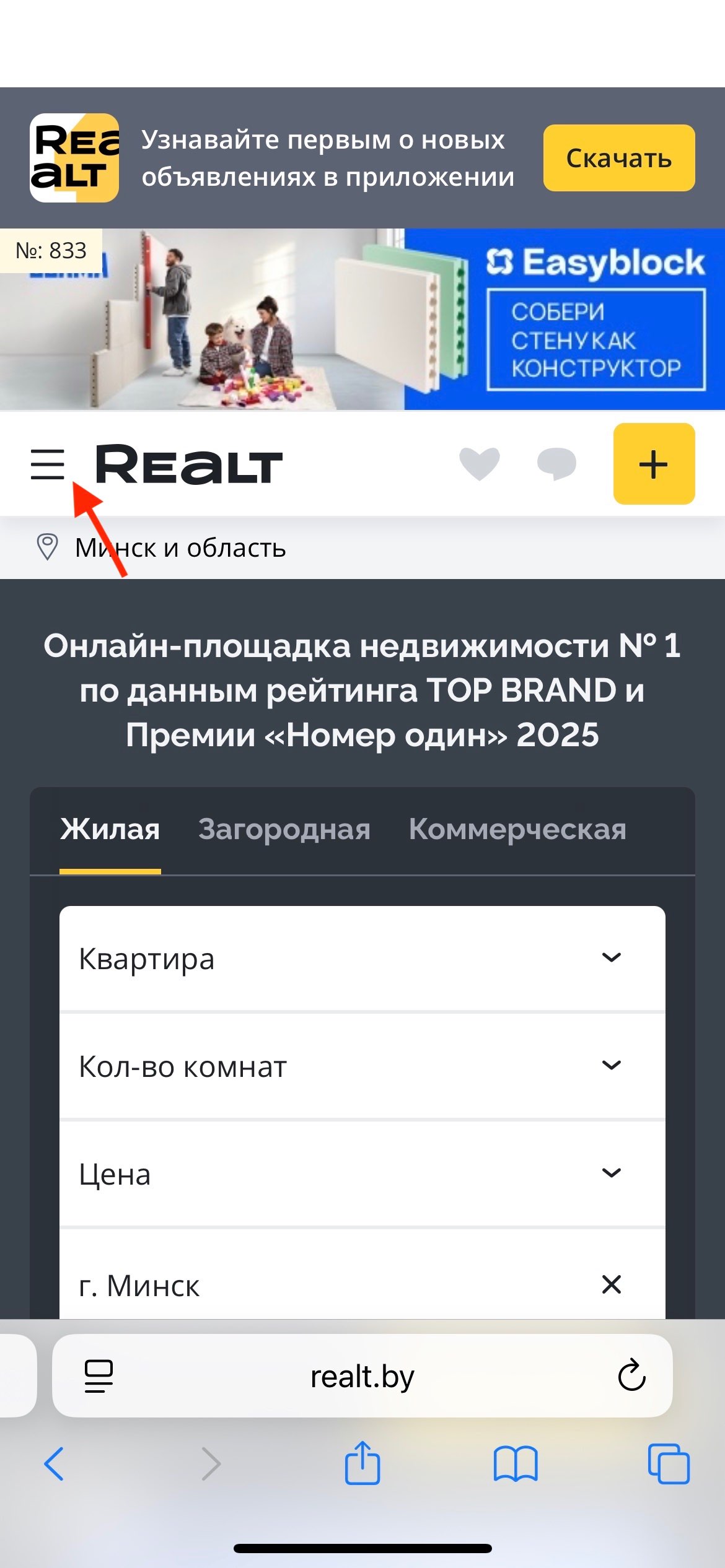Viewport: 725px width, 1568px height.
Task: Change region Минск и область
Action: (x=180, y=548)
